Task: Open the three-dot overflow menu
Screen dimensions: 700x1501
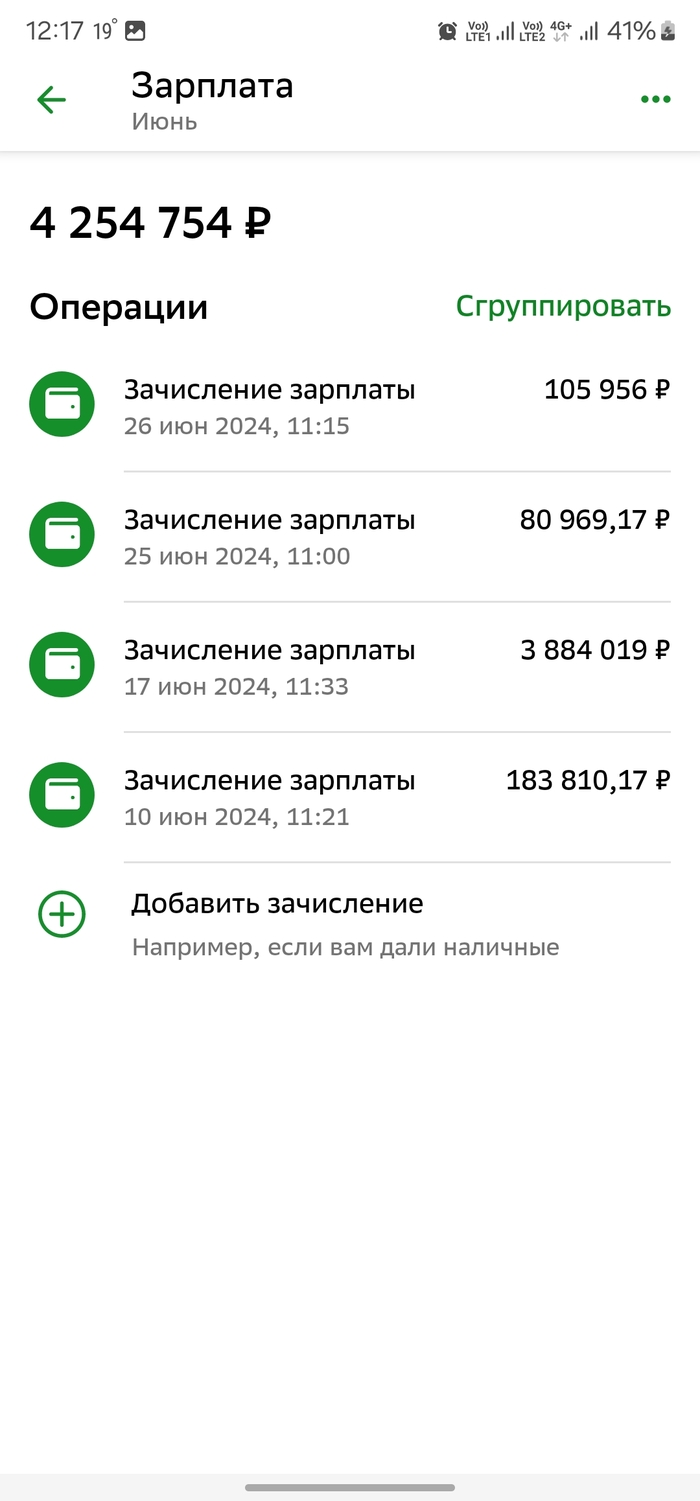Action: point(655,100)
